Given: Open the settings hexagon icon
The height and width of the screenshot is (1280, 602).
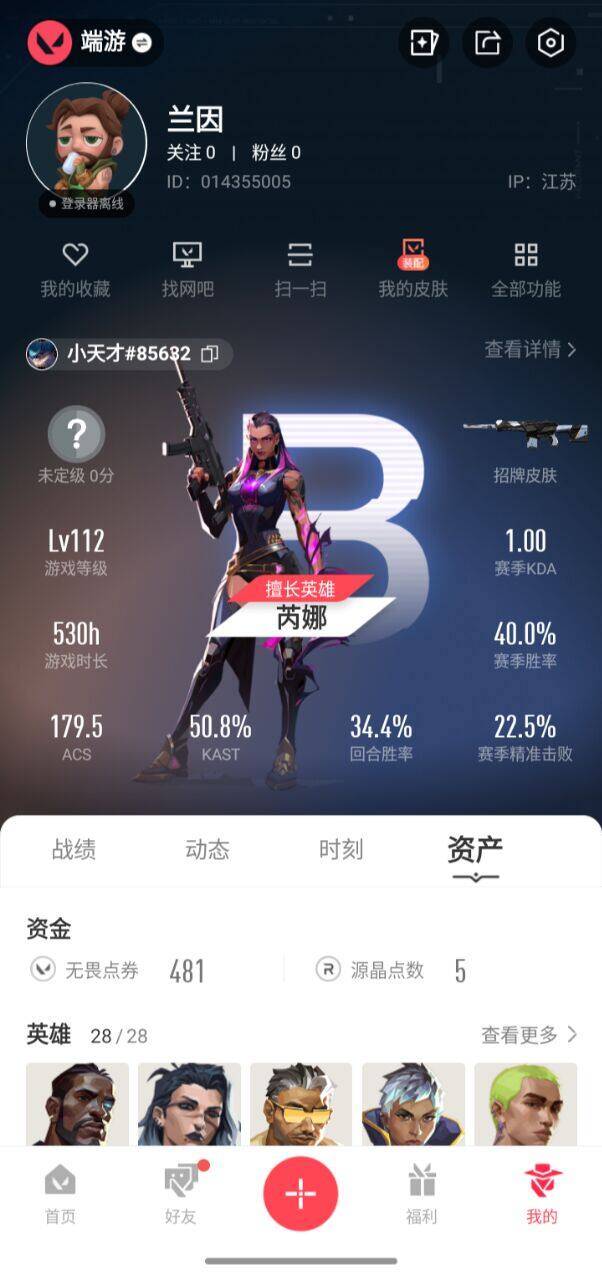Looking at the screenshot, I should point(551,43).
